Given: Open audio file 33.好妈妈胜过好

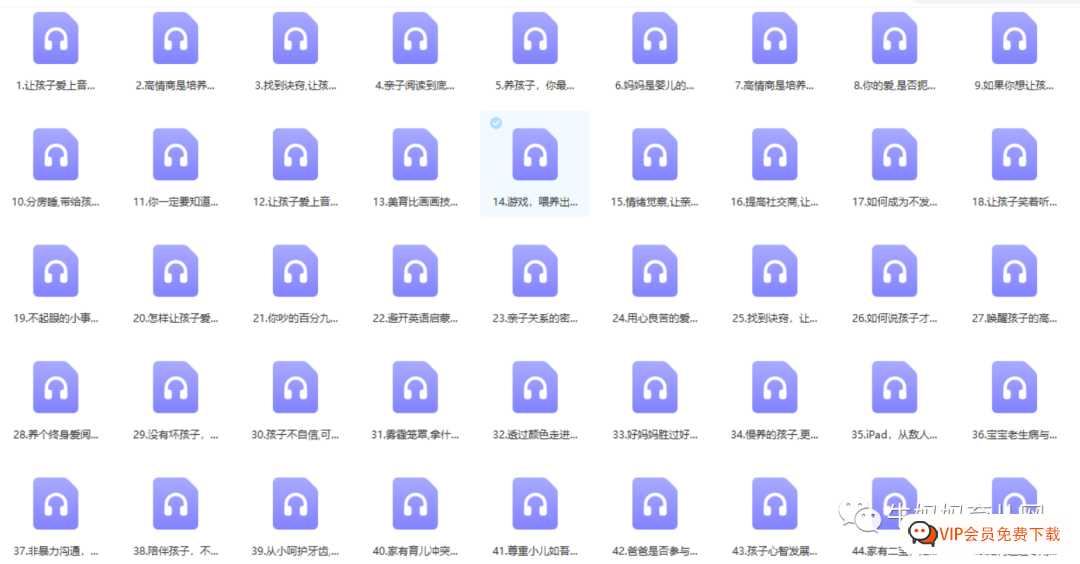Looking at the screenshot, I should pos(655,387).
